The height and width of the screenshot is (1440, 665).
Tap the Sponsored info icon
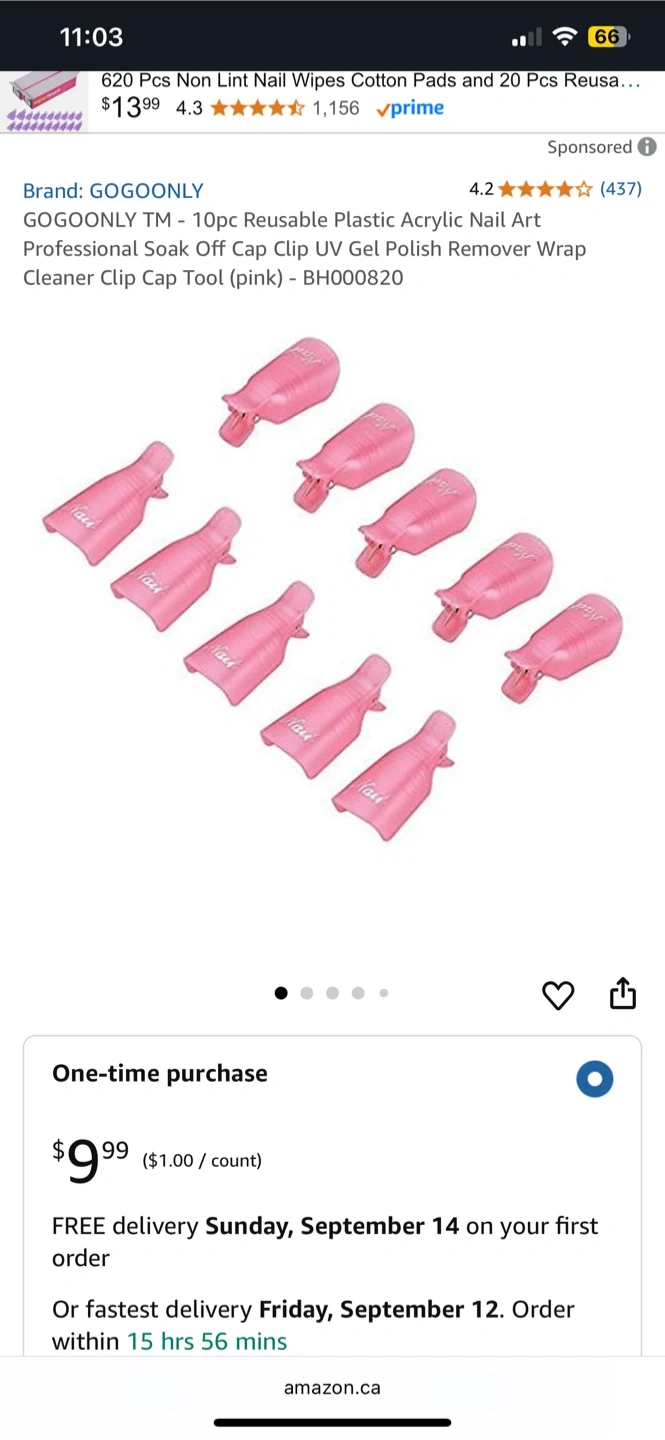[648, 147]
